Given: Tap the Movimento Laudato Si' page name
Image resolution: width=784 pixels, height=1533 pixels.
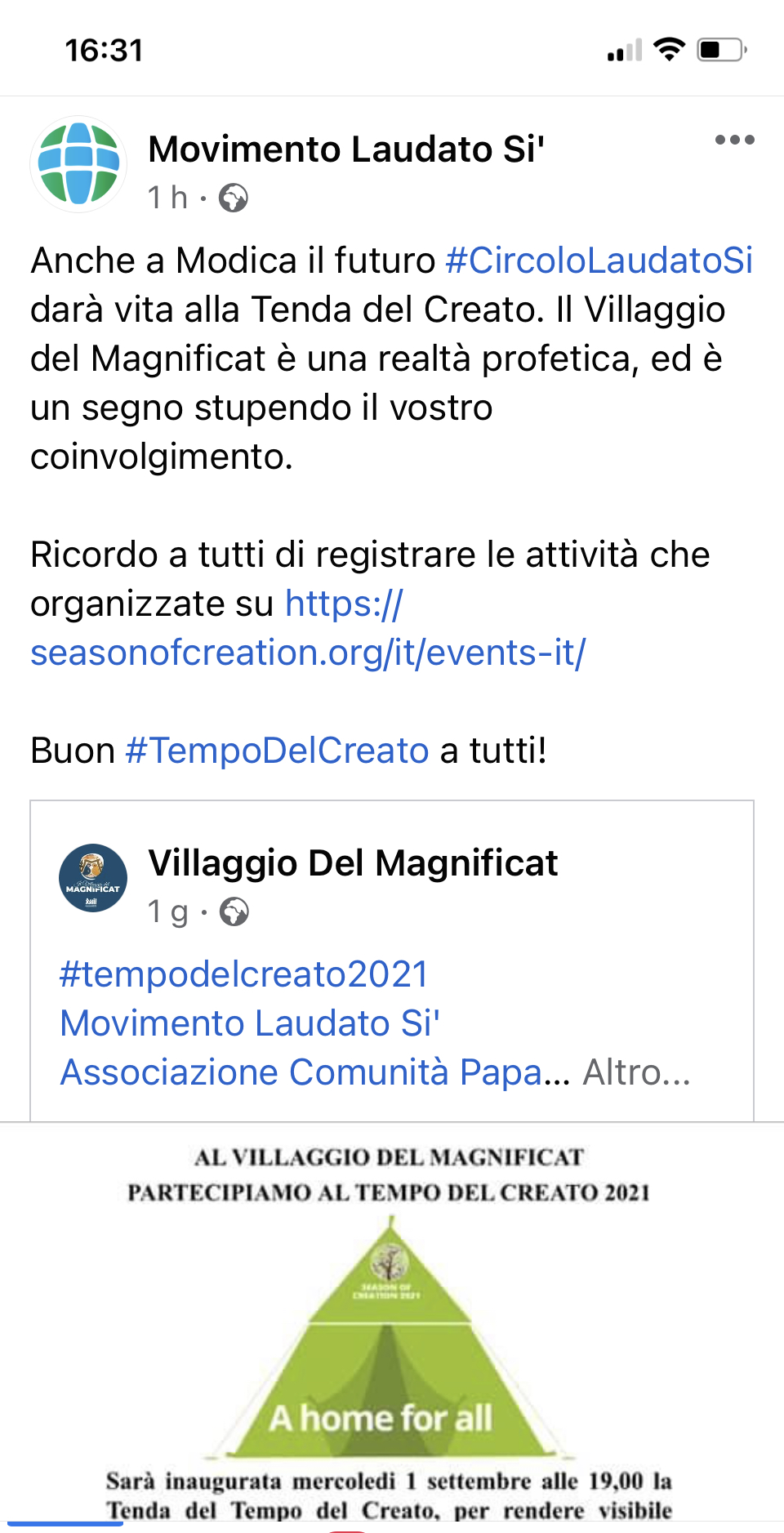Looking at the screenshot, I should [x=346, y=149].
